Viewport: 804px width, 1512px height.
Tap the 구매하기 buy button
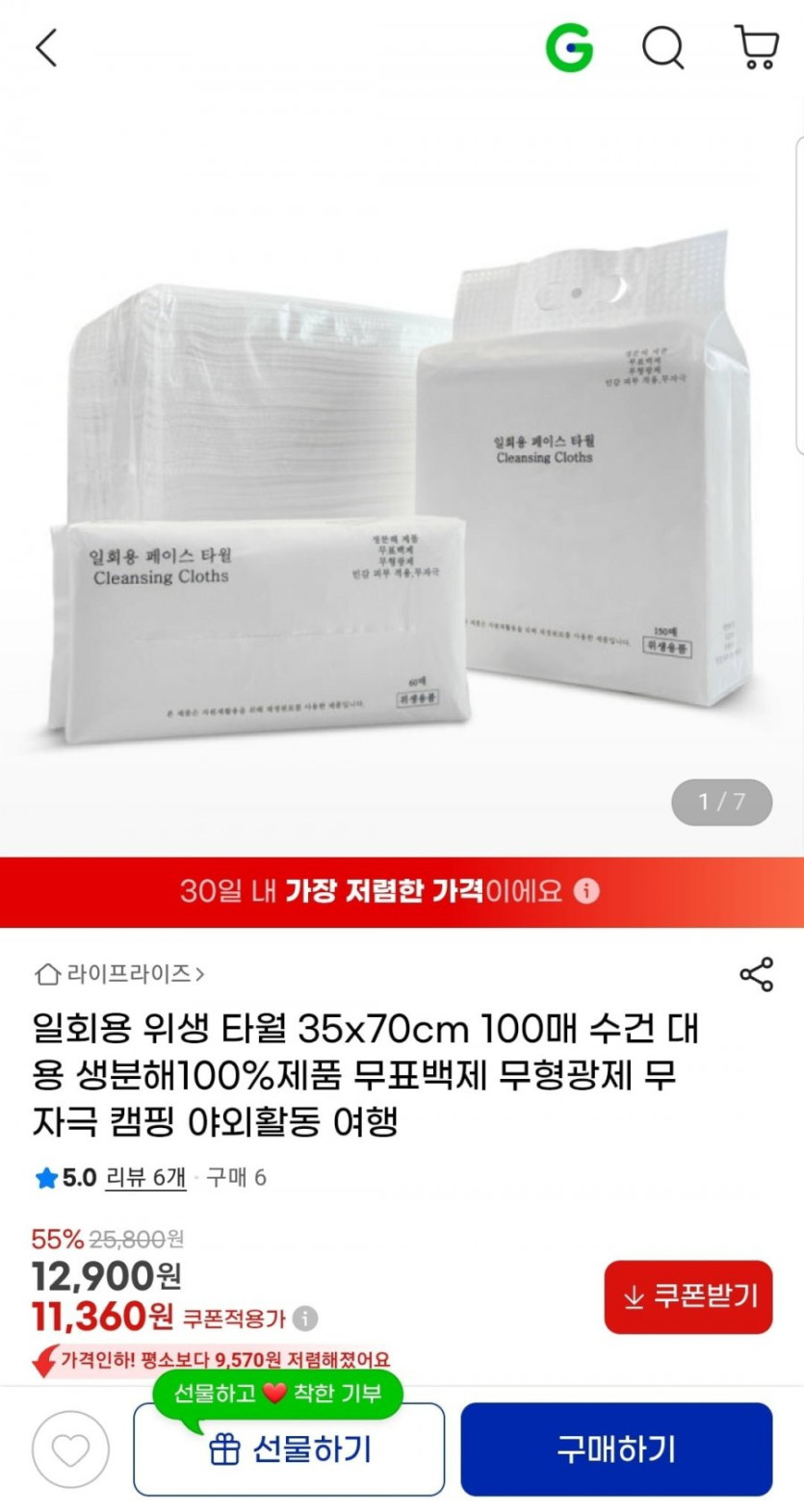[x=616, y=1449]
